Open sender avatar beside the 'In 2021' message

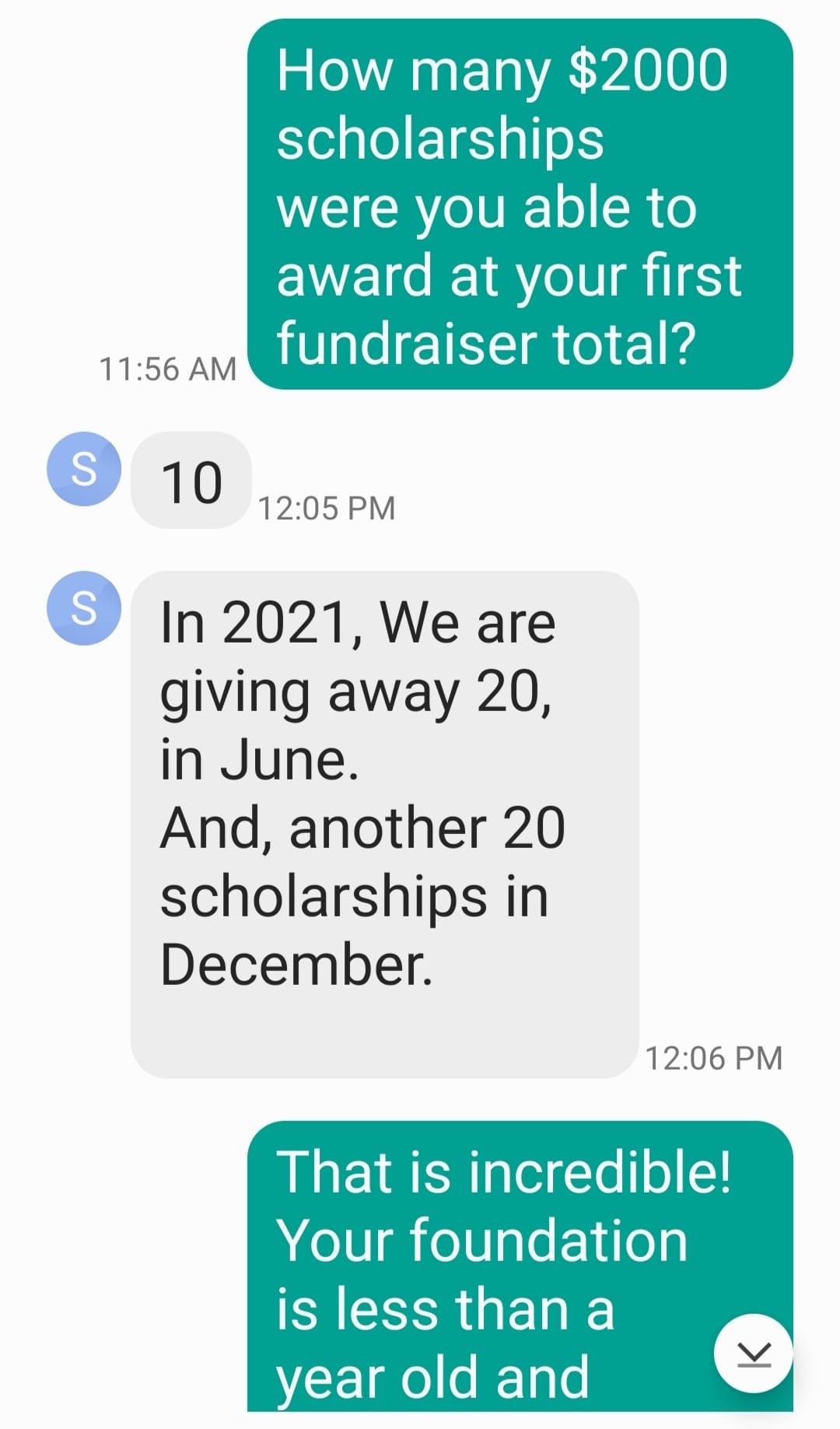tap(84, 608)
